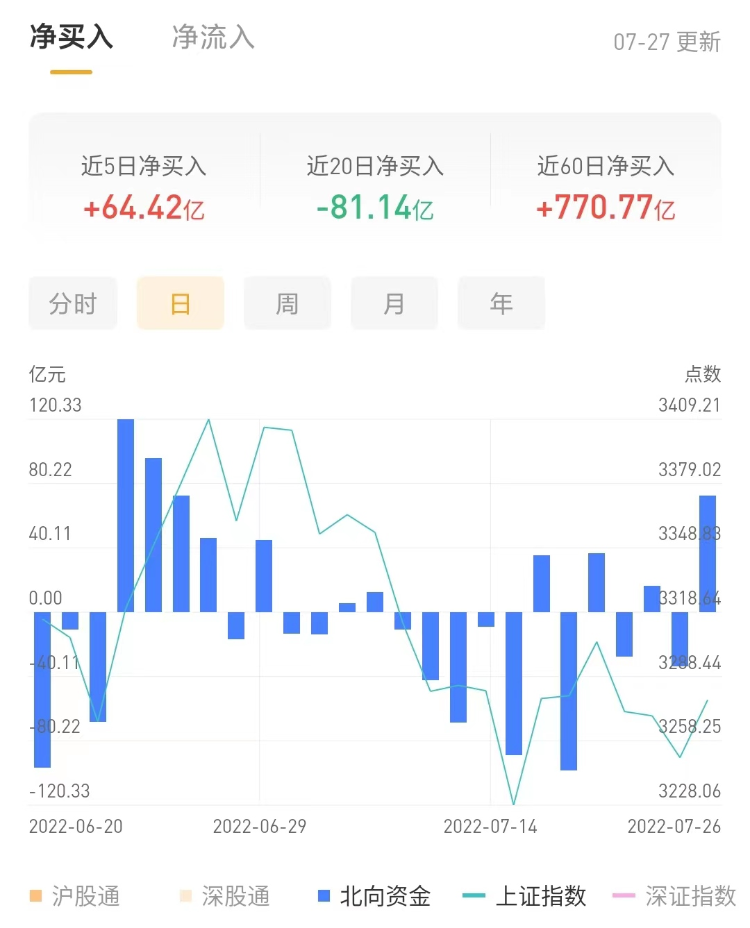Viewport: 750px width, 928px height.
Task: Toggle the 深股通 legend series
Action: coord(223,896)
